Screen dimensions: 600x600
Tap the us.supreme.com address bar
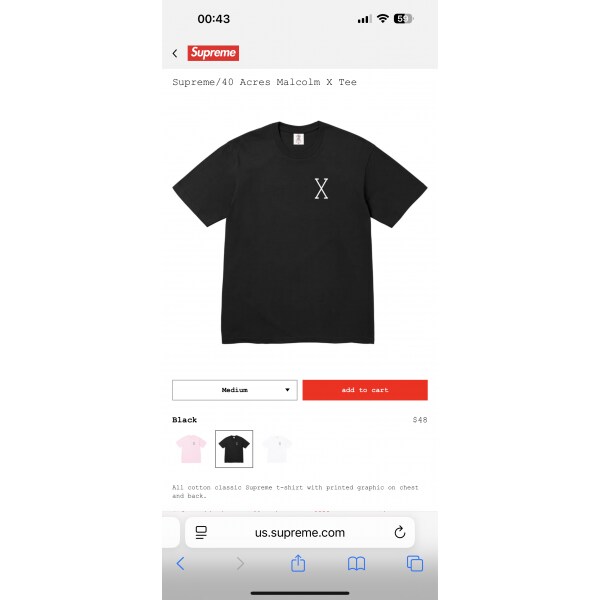click(300, 532)
